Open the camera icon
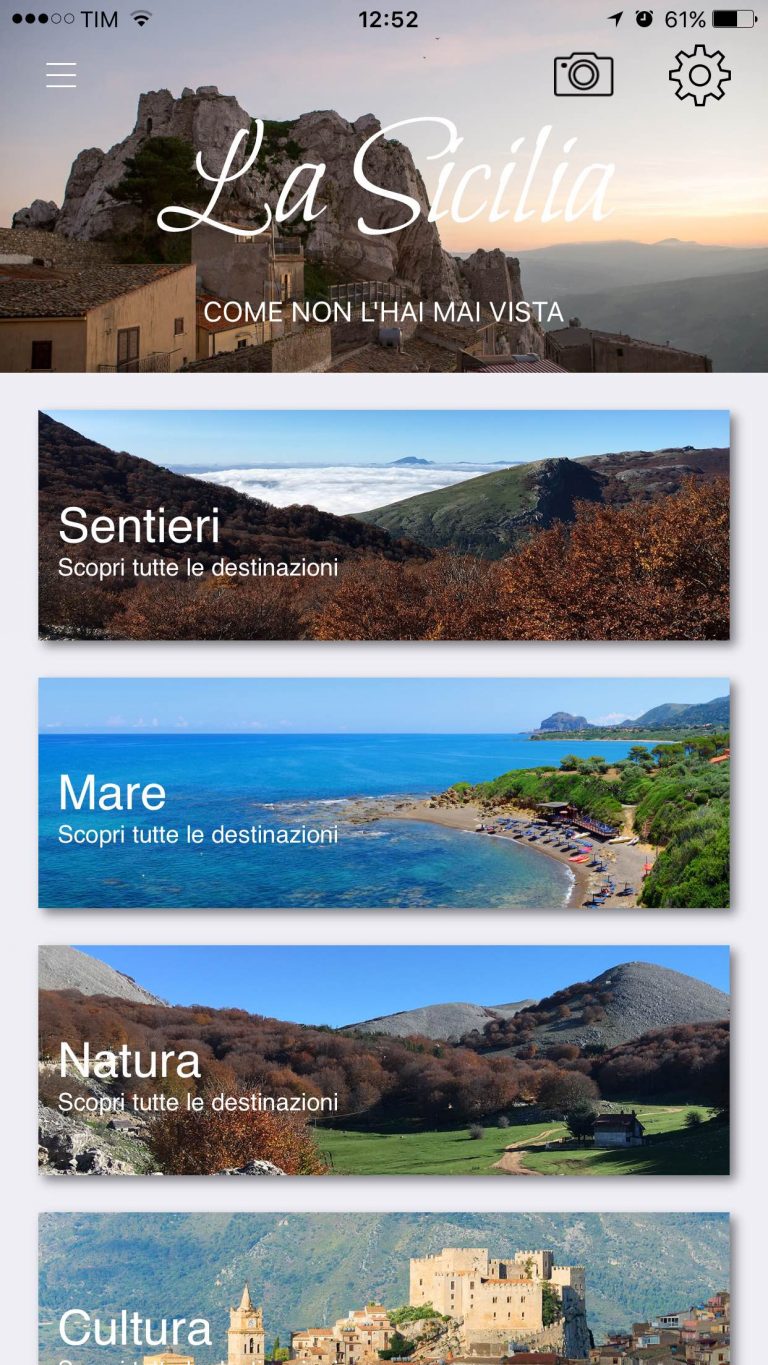Viewport: 768px width, 1365px height. [583, 75]
